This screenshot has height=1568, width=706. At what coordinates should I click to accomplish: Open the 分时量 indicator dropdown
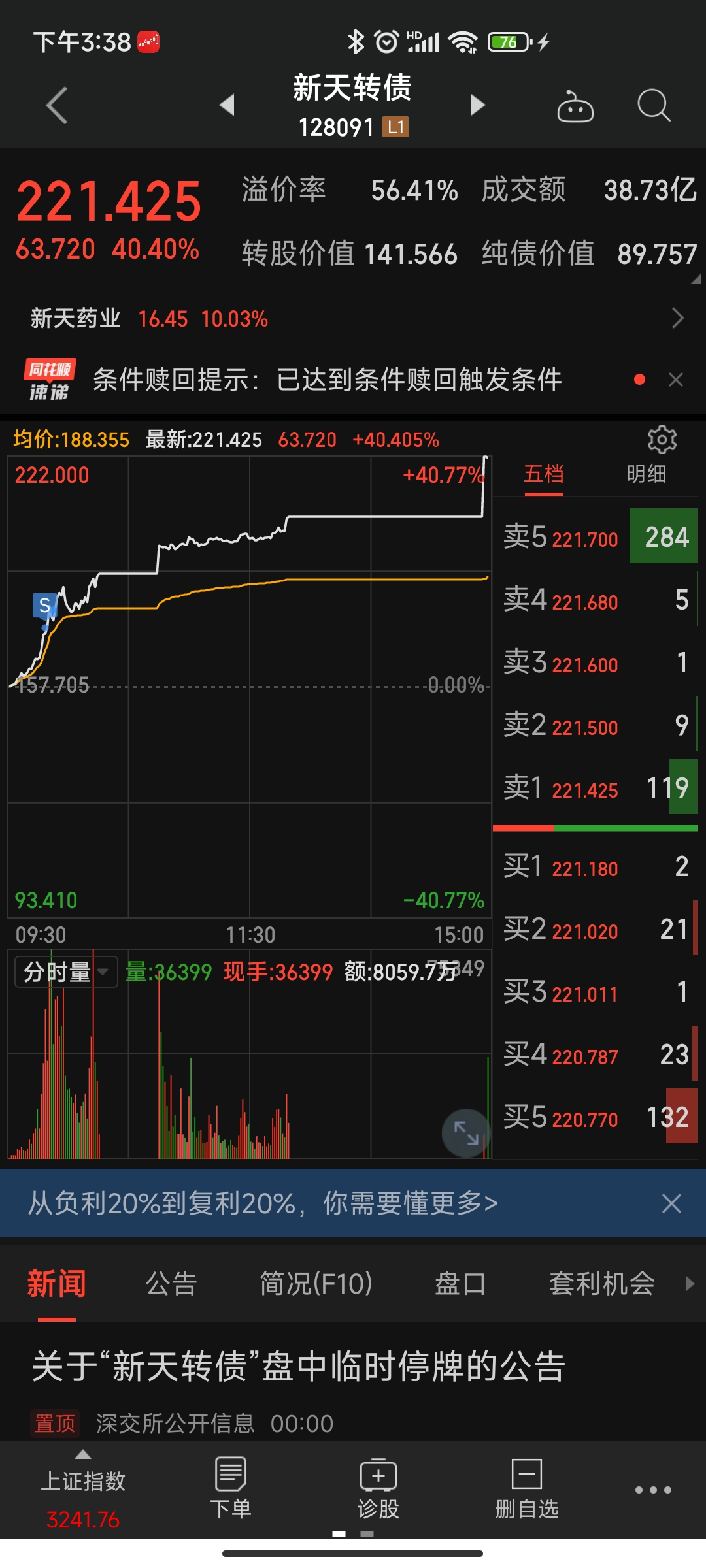[65, 972]
